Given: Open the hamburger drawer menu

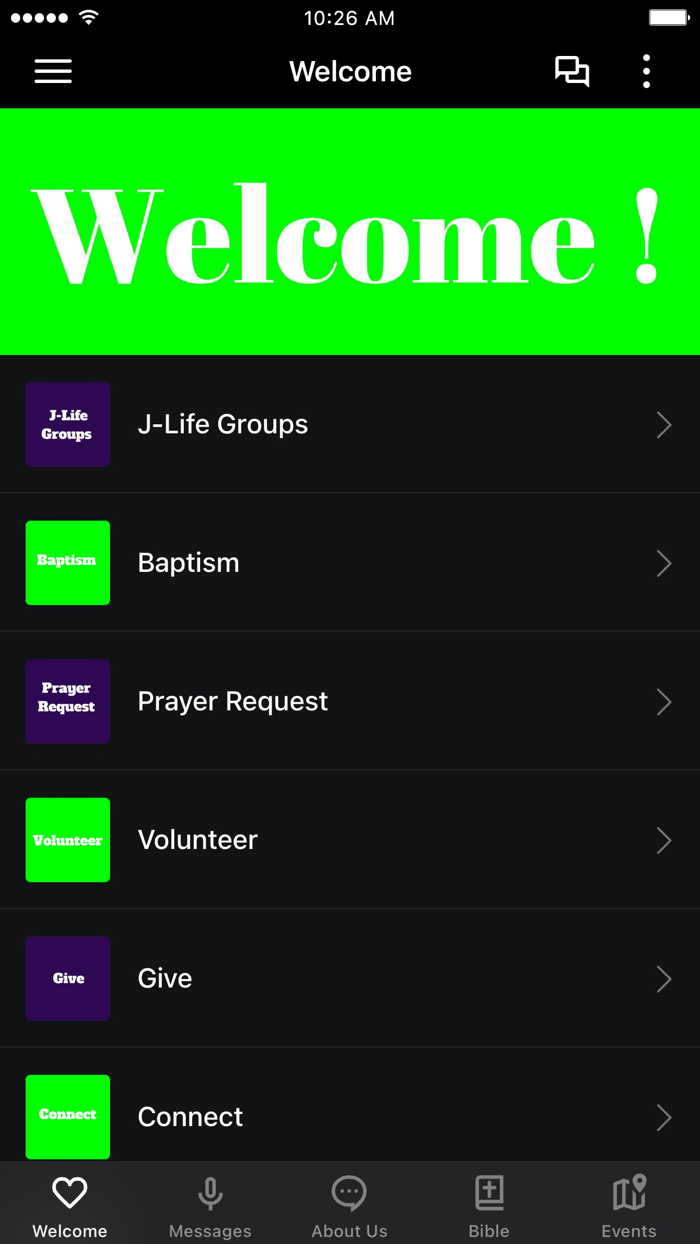Looking at the screenshot, I should tap(53, 71).
